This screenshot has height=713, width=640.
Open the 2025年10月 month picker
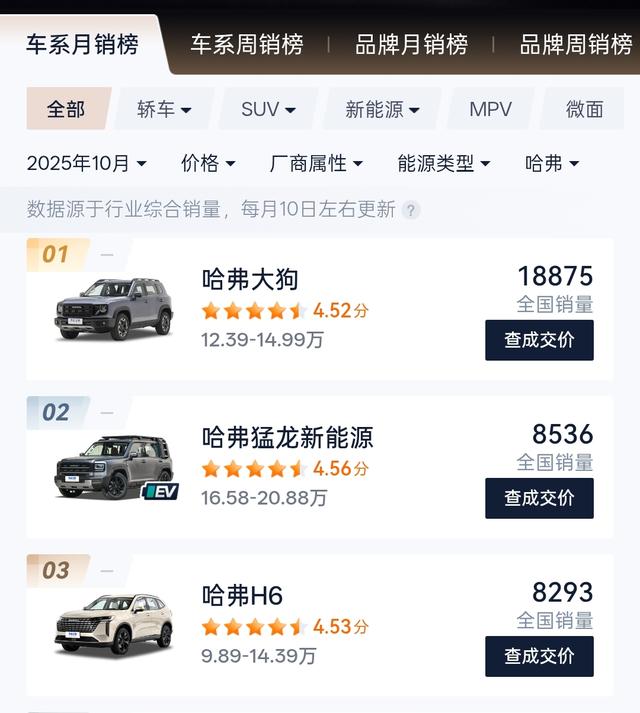(87, 163)
